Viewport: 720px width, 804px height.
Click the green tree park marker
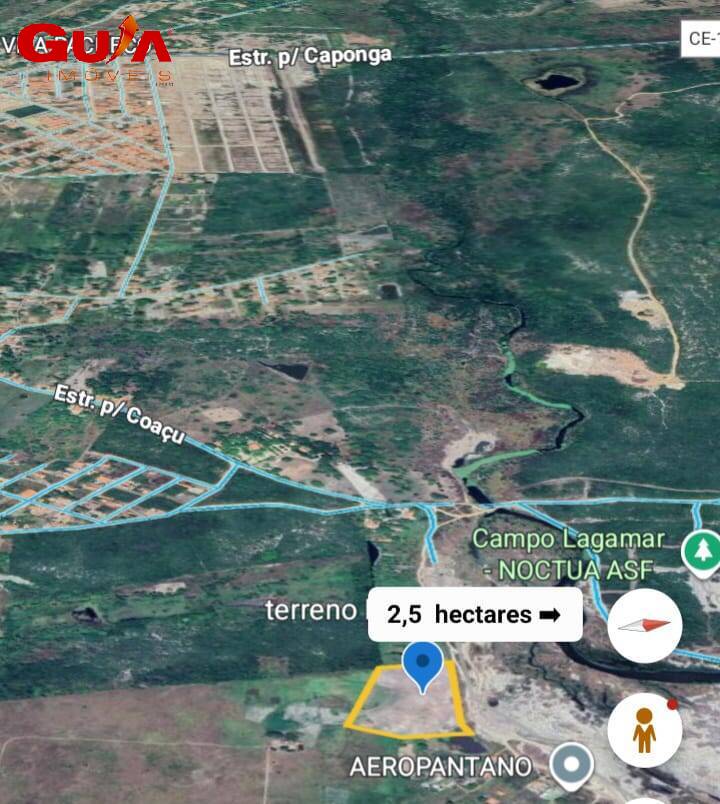[x=700, y=551]
